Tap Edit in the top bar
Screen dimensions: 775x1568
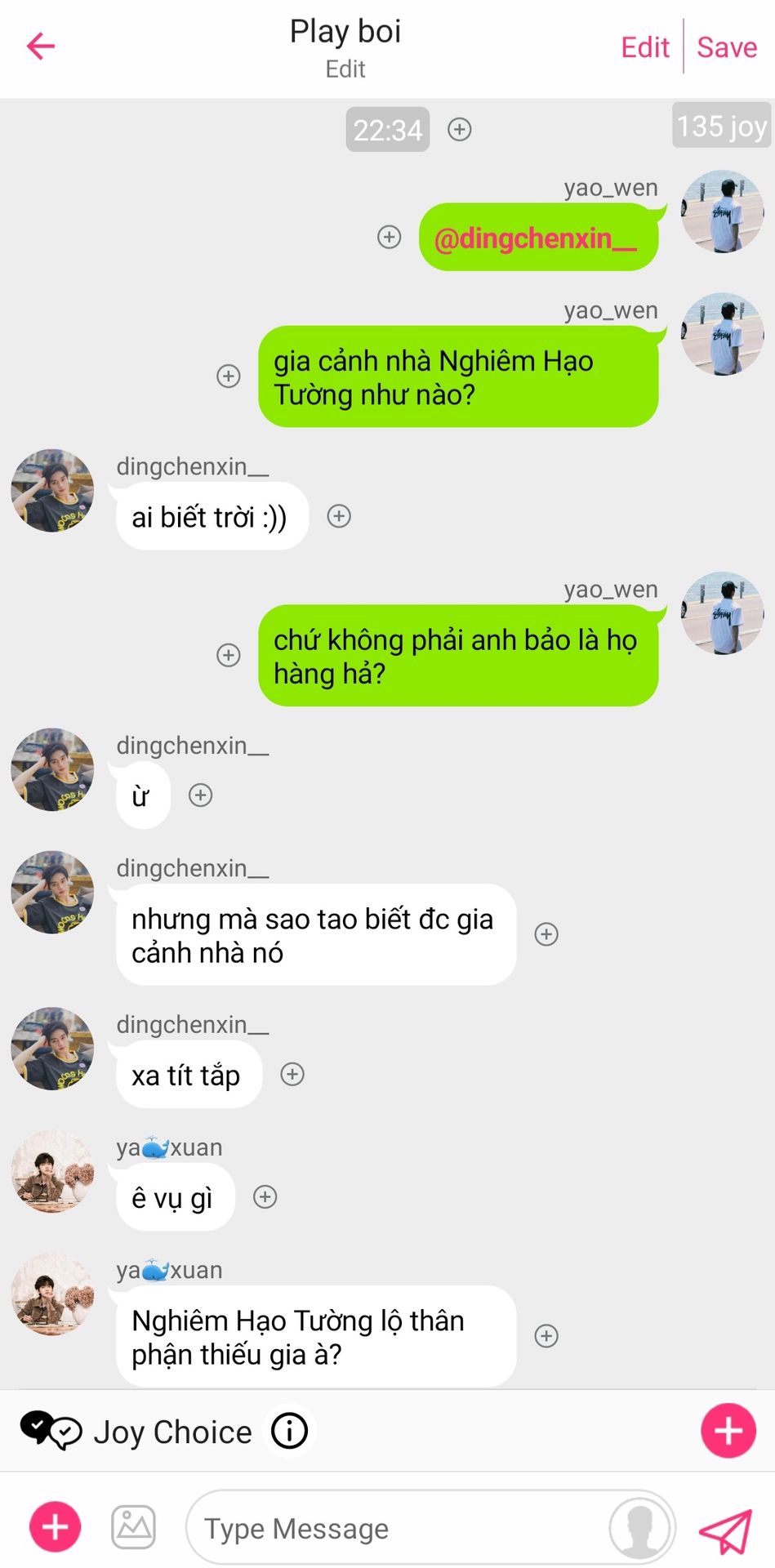coord(644,47)
